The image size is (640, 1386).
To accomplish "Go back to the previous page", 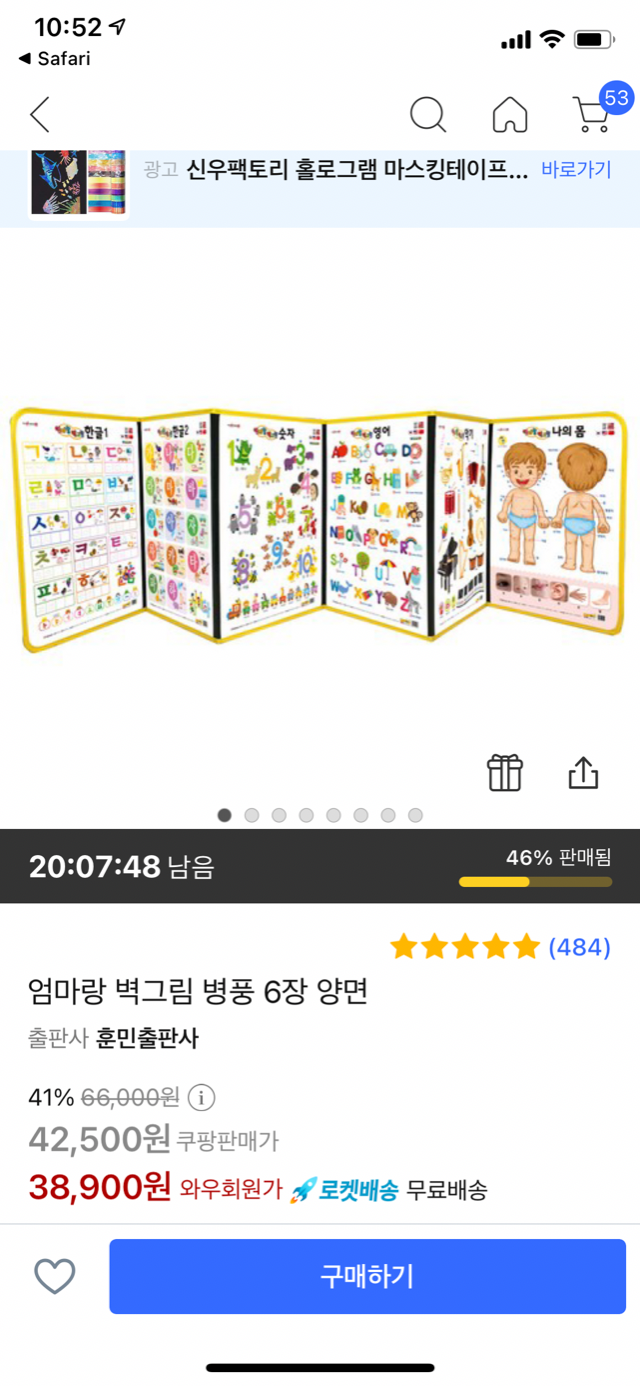I will click(39, 115).
